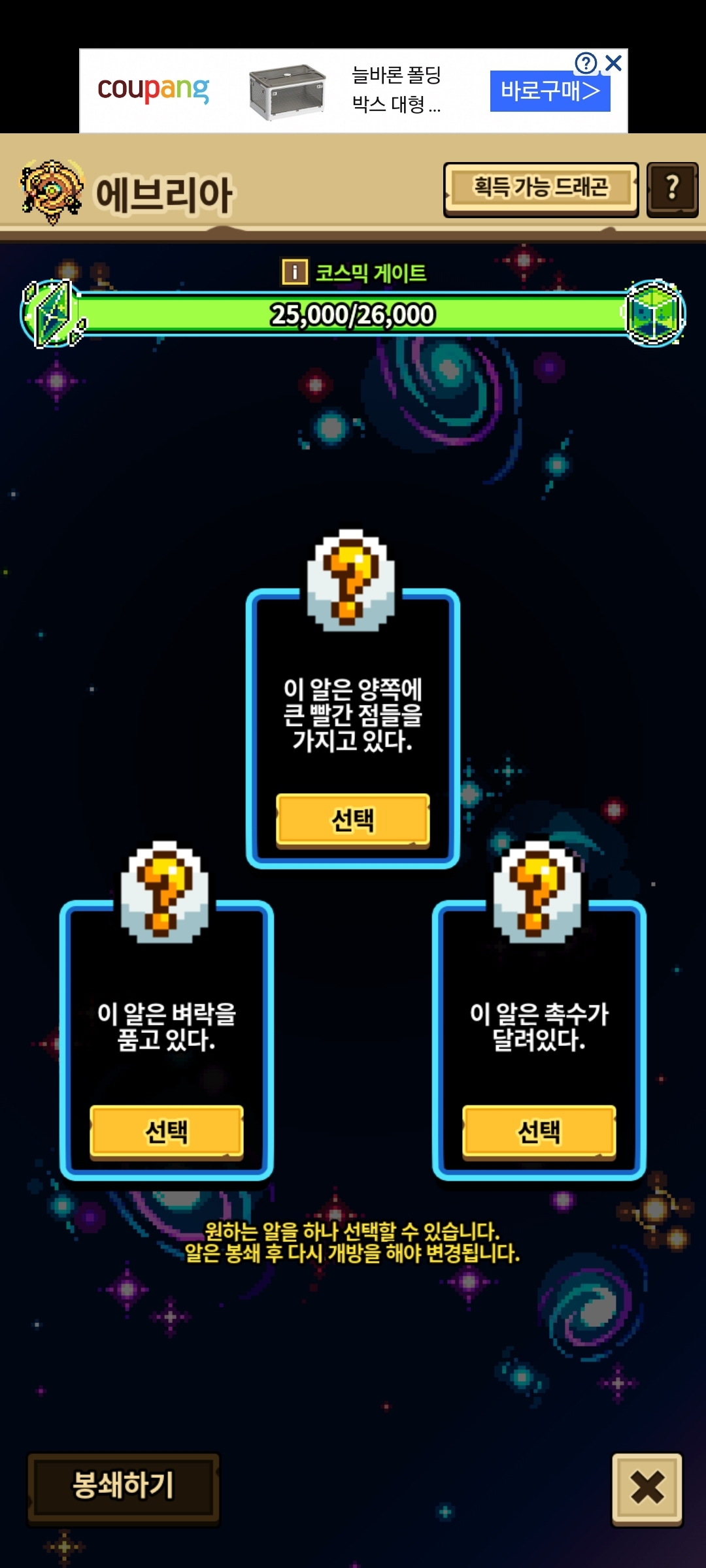Select the egg that holds lightning
The image size is (706, 1568).
(x=167, y=1132)
